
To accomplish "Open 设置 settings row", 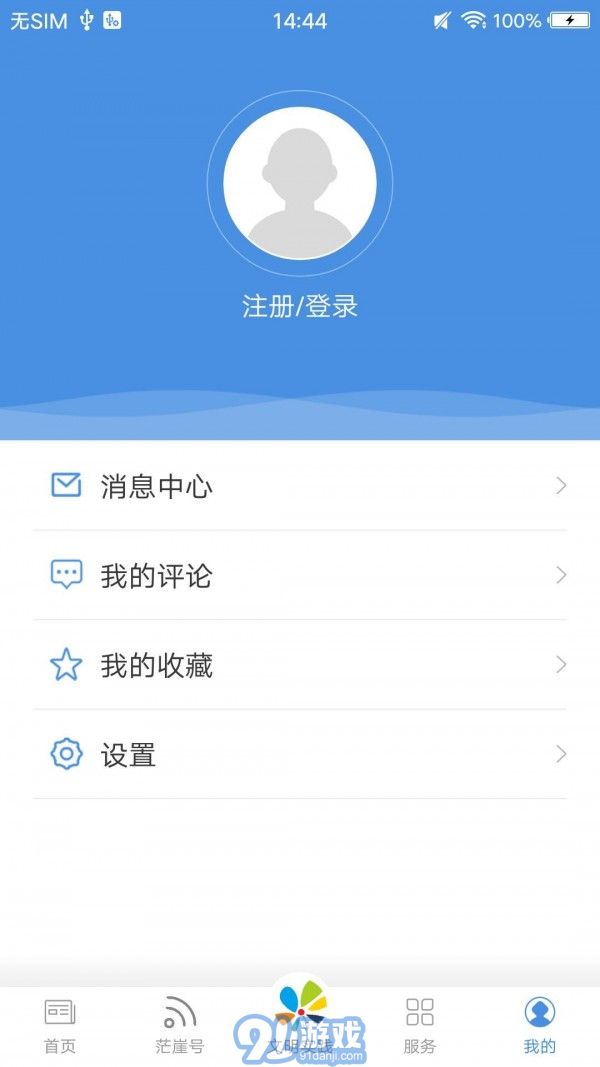I will tap(300, 754).
